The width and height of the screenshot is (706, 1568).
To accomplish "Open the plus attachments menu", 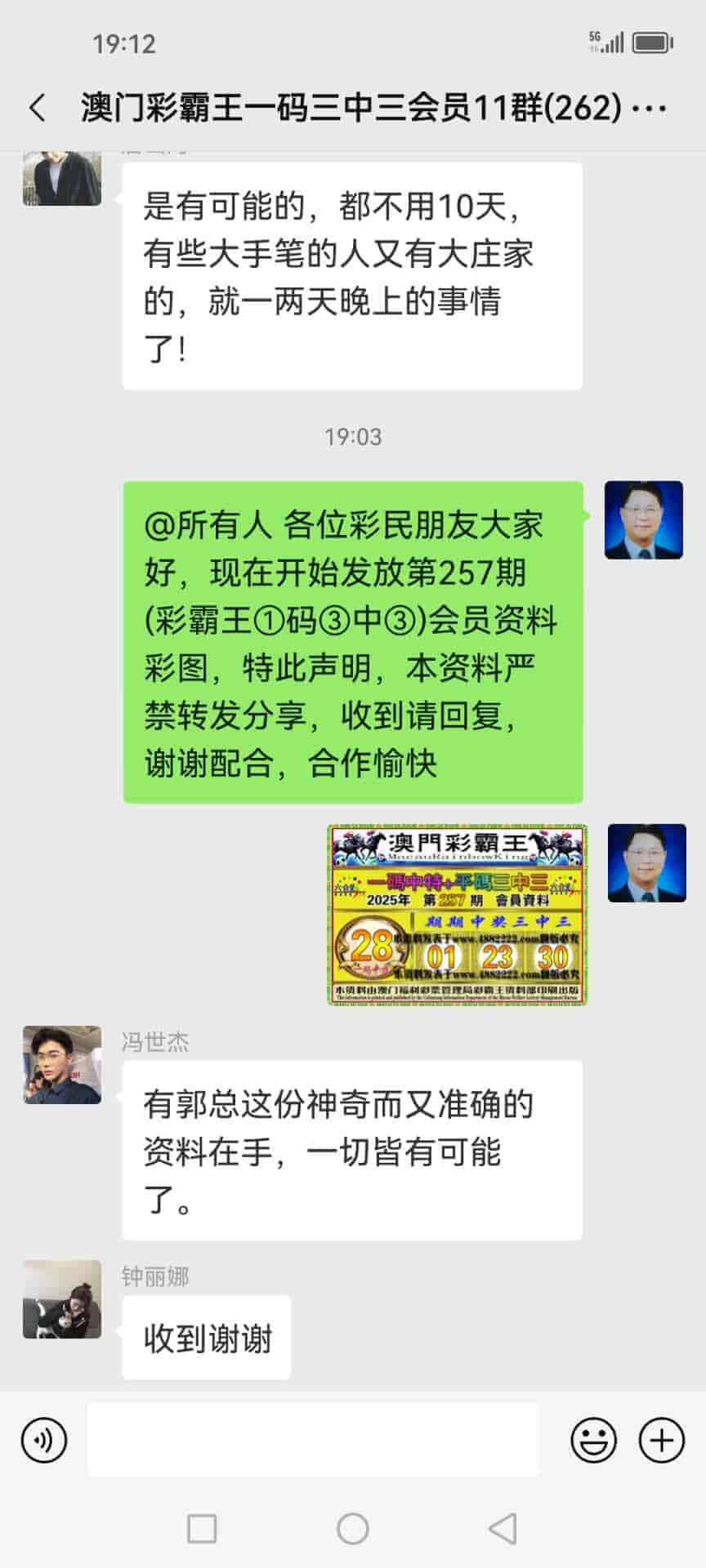I will point(661,1441).
